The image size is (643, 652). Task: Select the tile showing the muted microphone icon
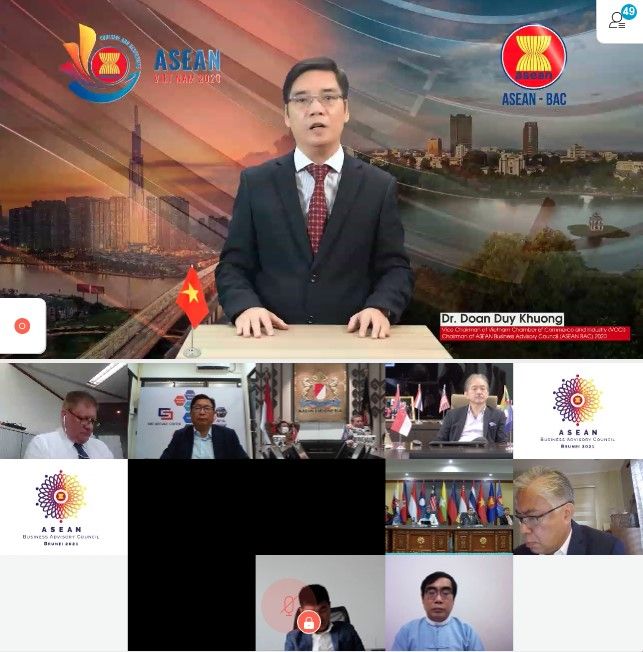(320, 604)
